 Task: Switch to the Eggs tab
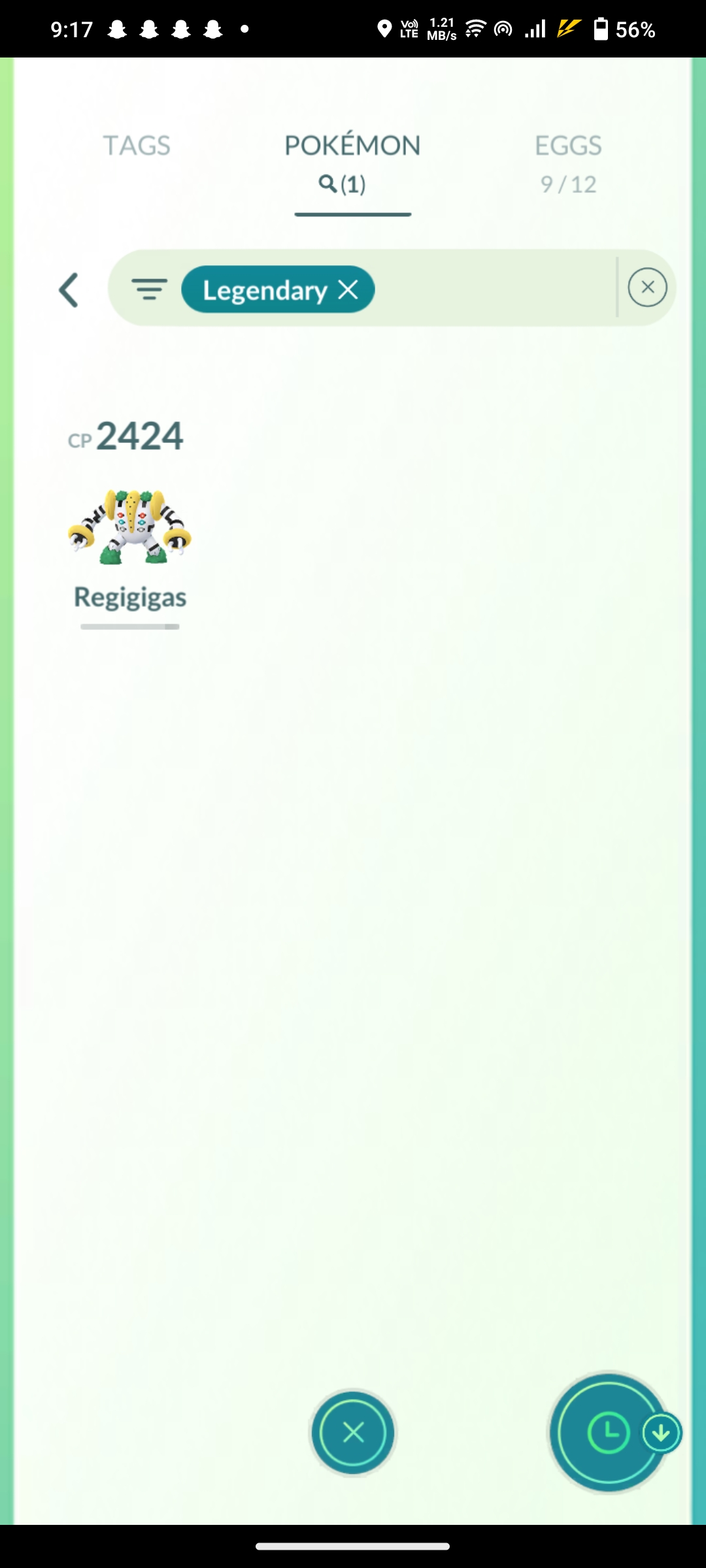tap(568, 163)
